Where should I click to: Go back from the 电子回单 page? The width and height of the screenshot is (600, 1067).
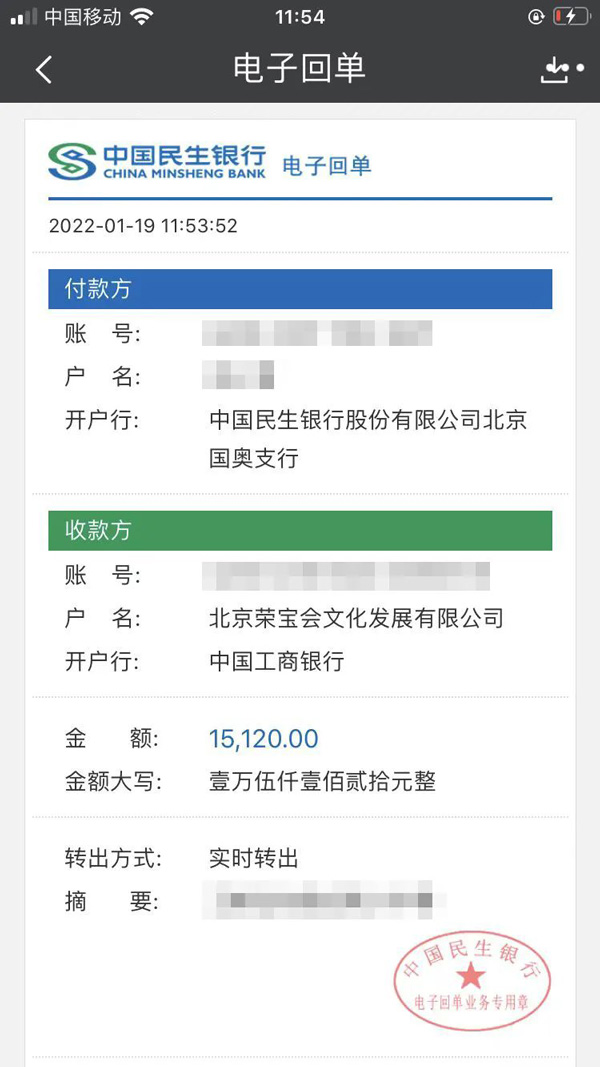[x=44, y=69]
